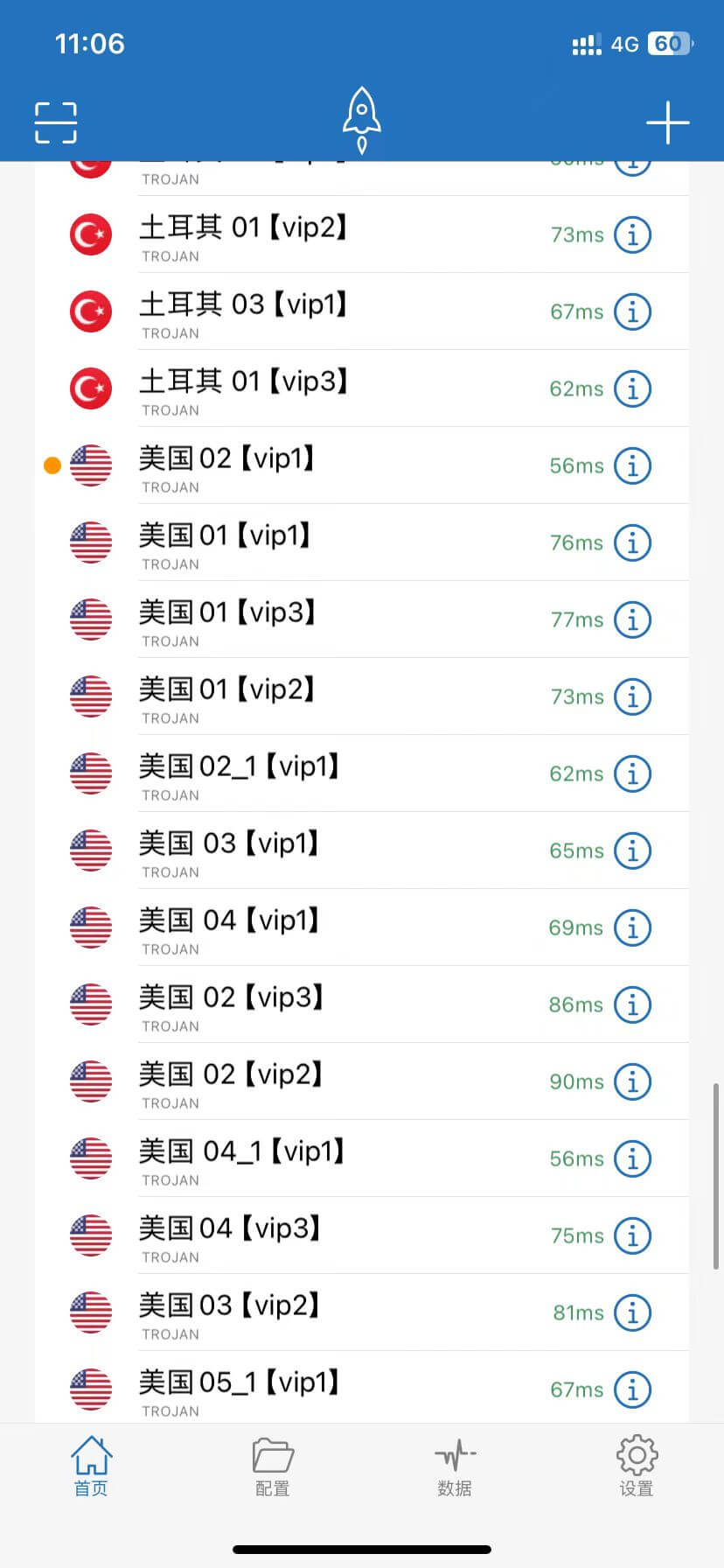Viewport: 724px width, 1568px height.
Task: View details of 美国 01【vip3】
Action: coord(632,619)
